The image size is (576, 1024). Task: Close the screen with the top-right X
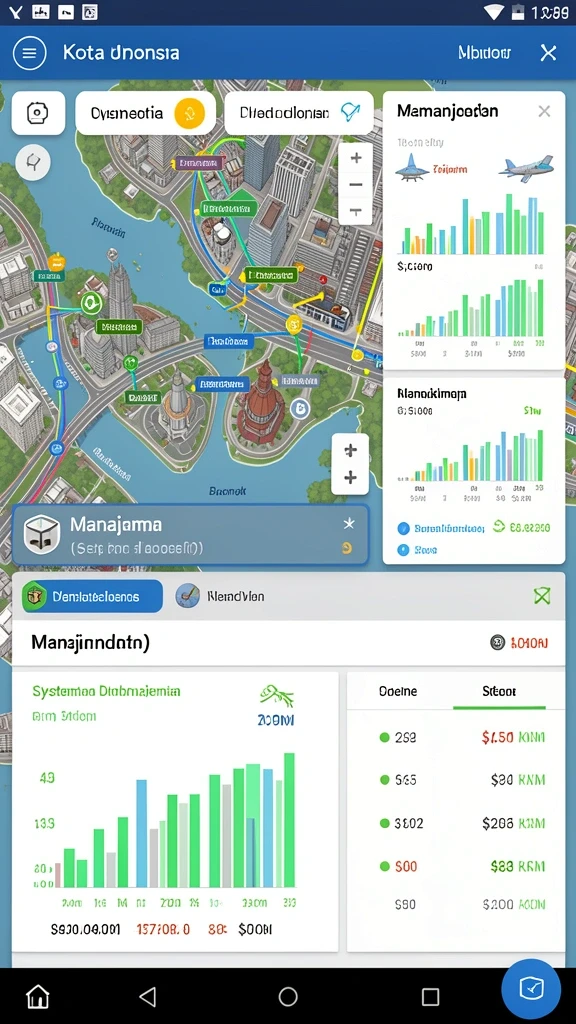[548, 53]
